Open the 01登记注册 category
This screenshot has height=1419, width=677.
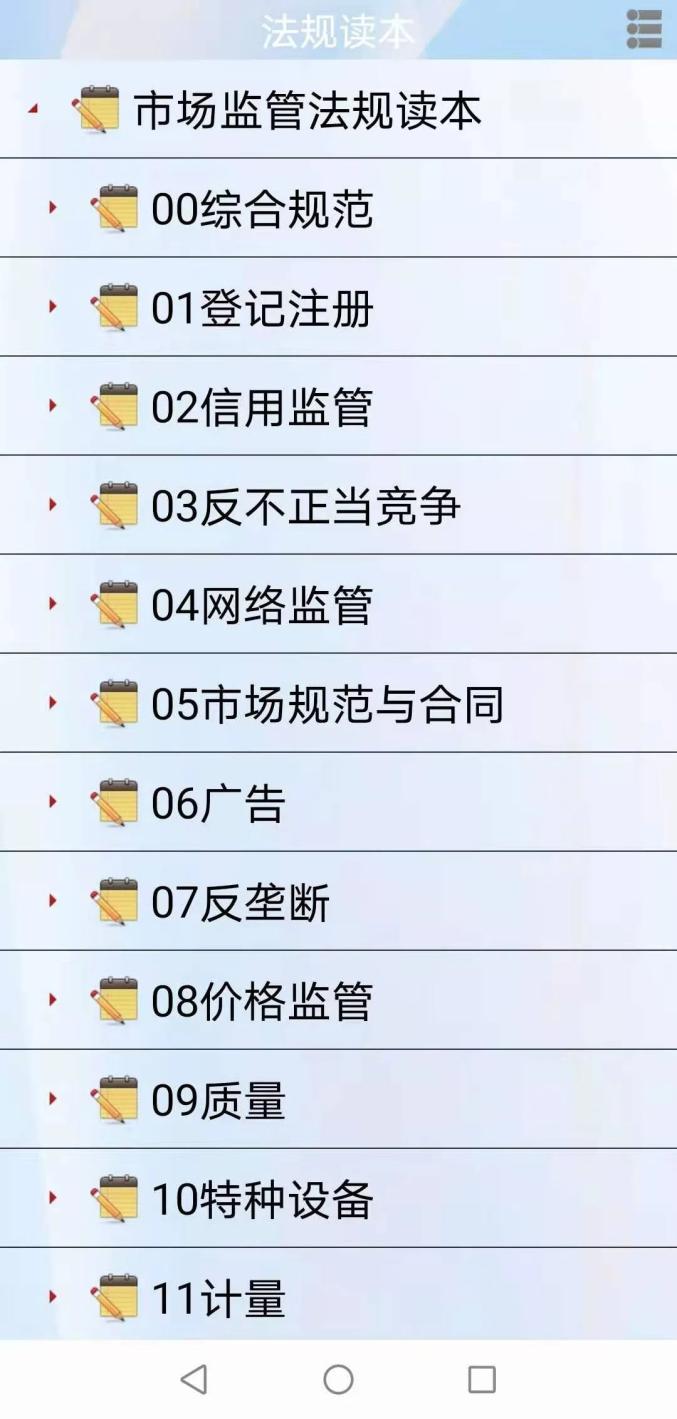click(262, 308)
